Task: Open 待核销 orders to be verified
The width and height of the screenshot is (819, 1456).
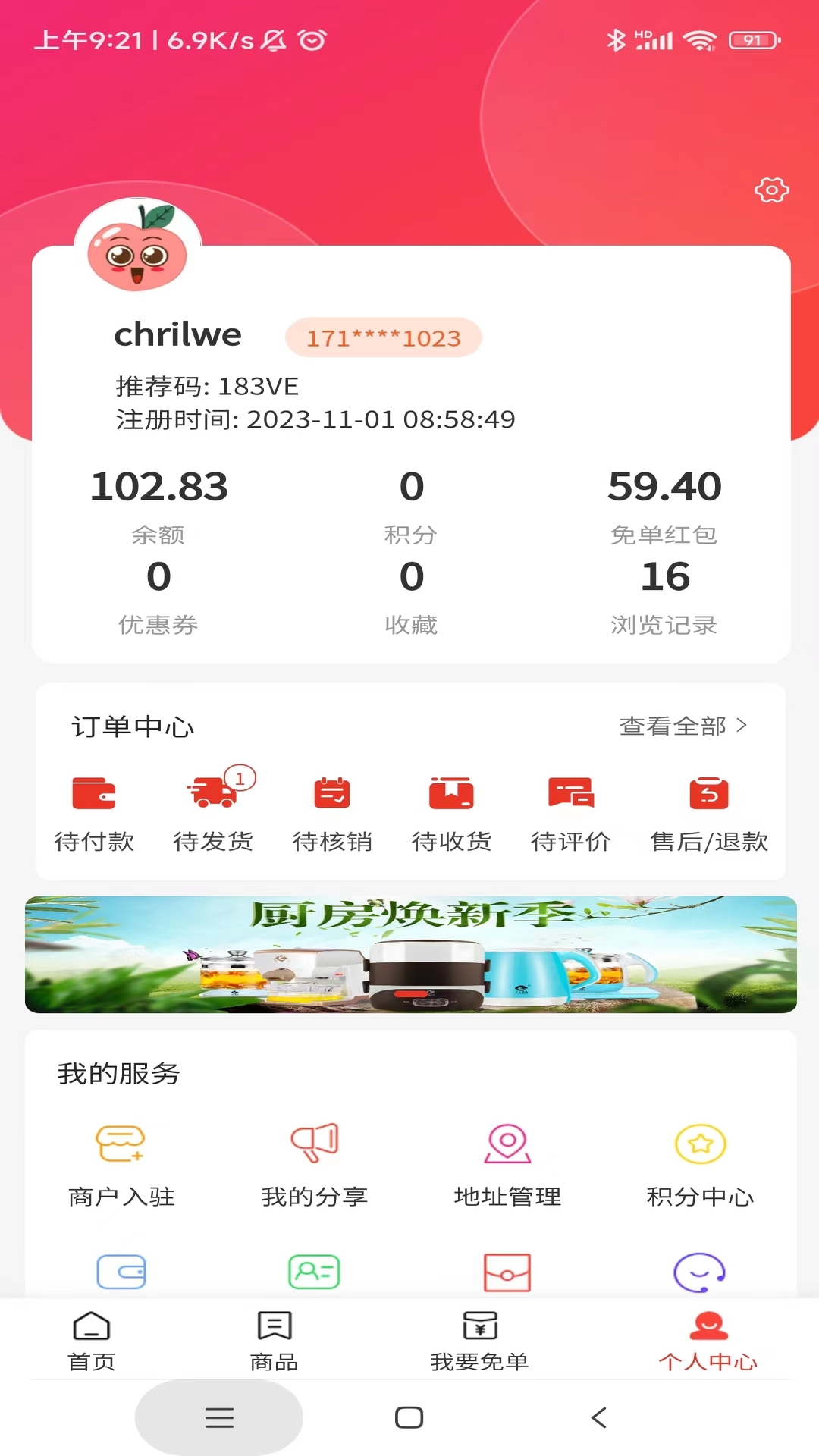Action: [332, 811]
